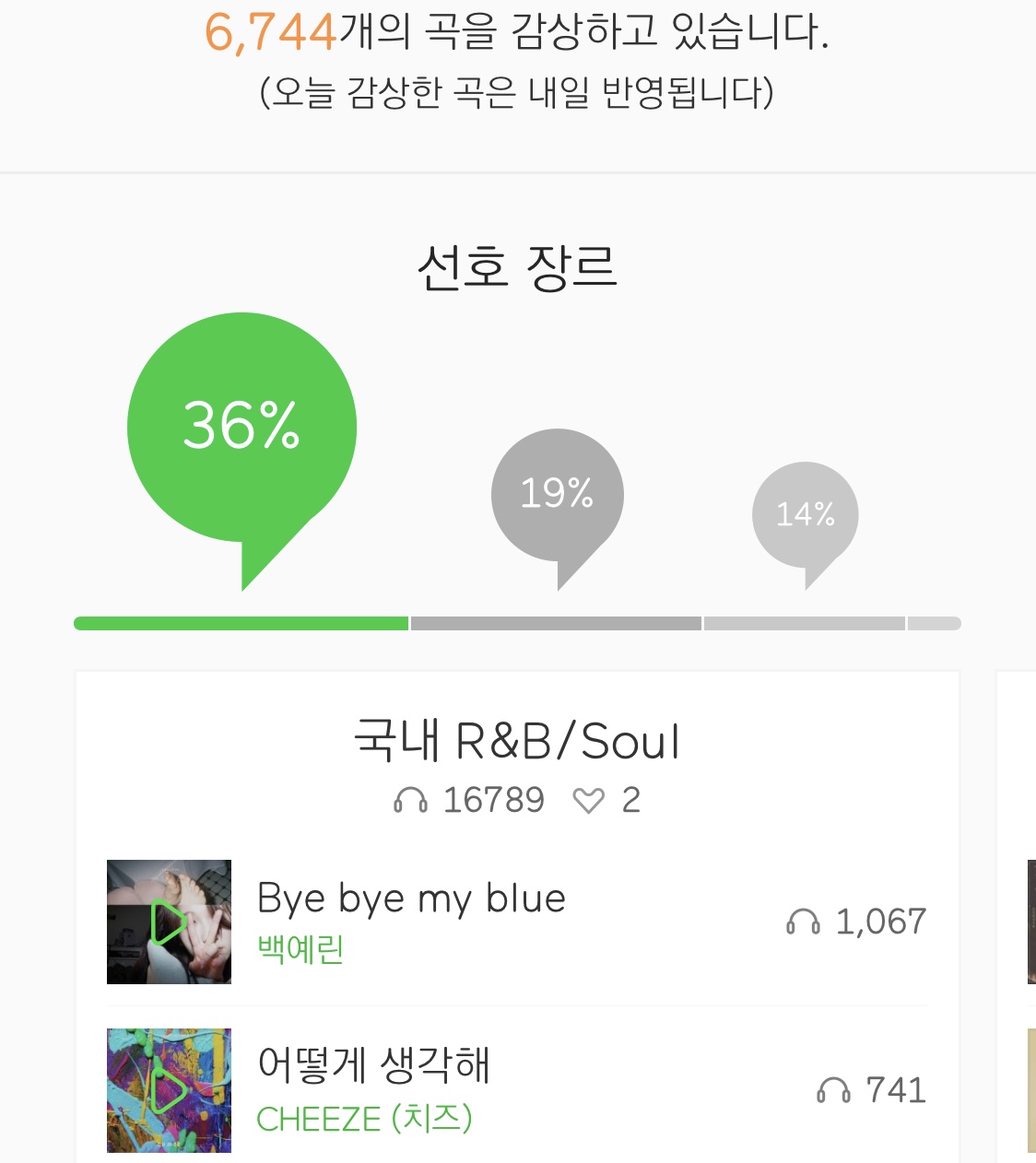The width and height of the screenshot is (1036, 1163).
Task: Open artist 백예린 page
Action: (x=300, y=948)
